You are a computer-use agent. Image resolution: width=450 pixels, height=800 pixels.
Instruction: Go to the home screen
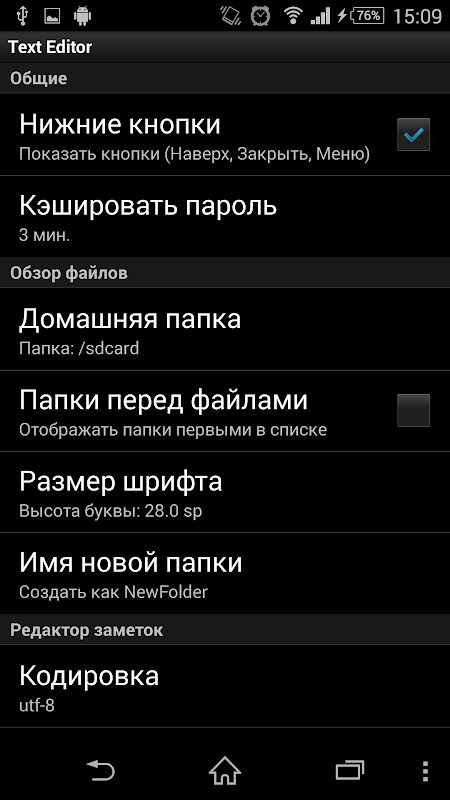coord(224,770)
